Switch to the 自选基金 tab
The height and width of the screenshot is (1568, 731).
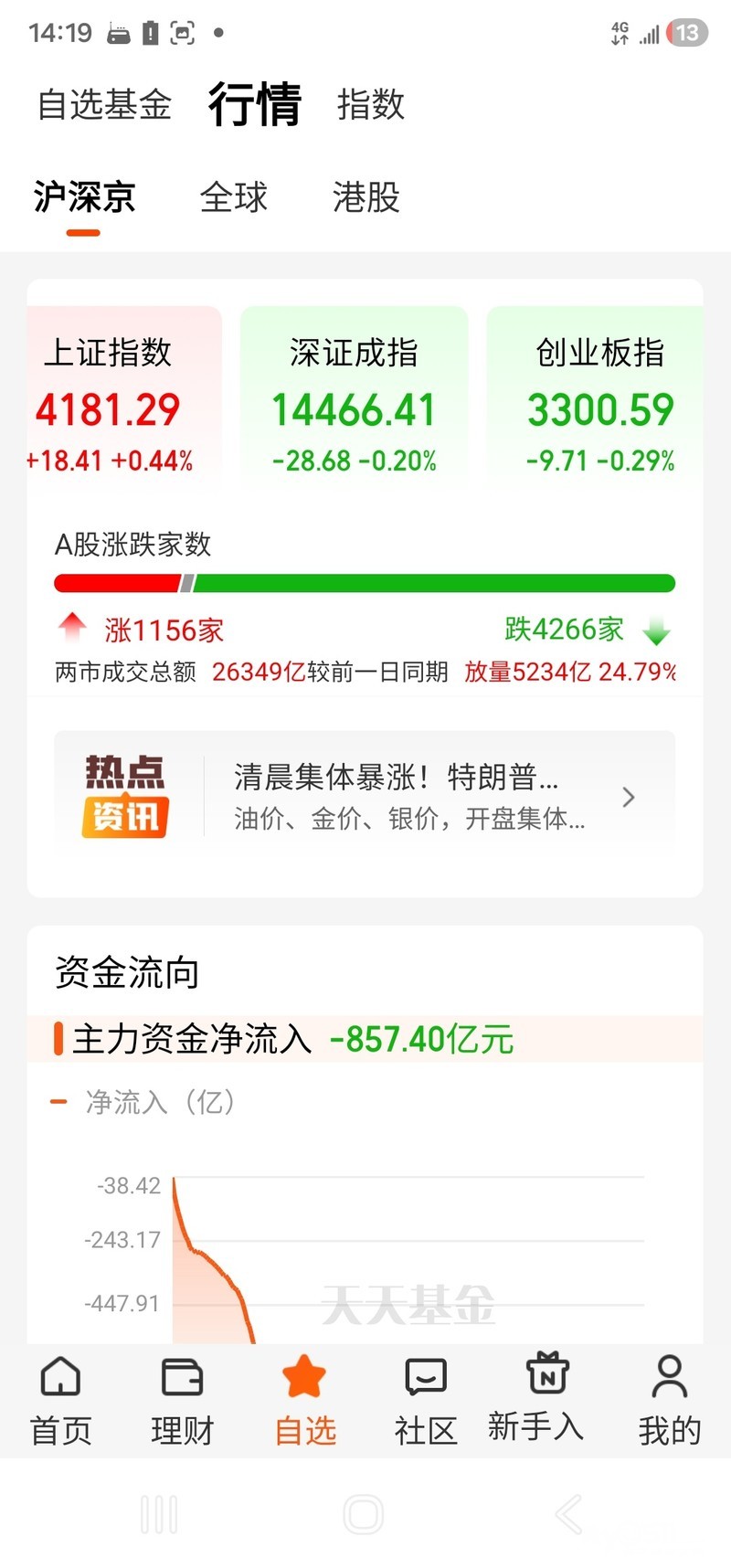pyautogui.click(x=104, y=104)
